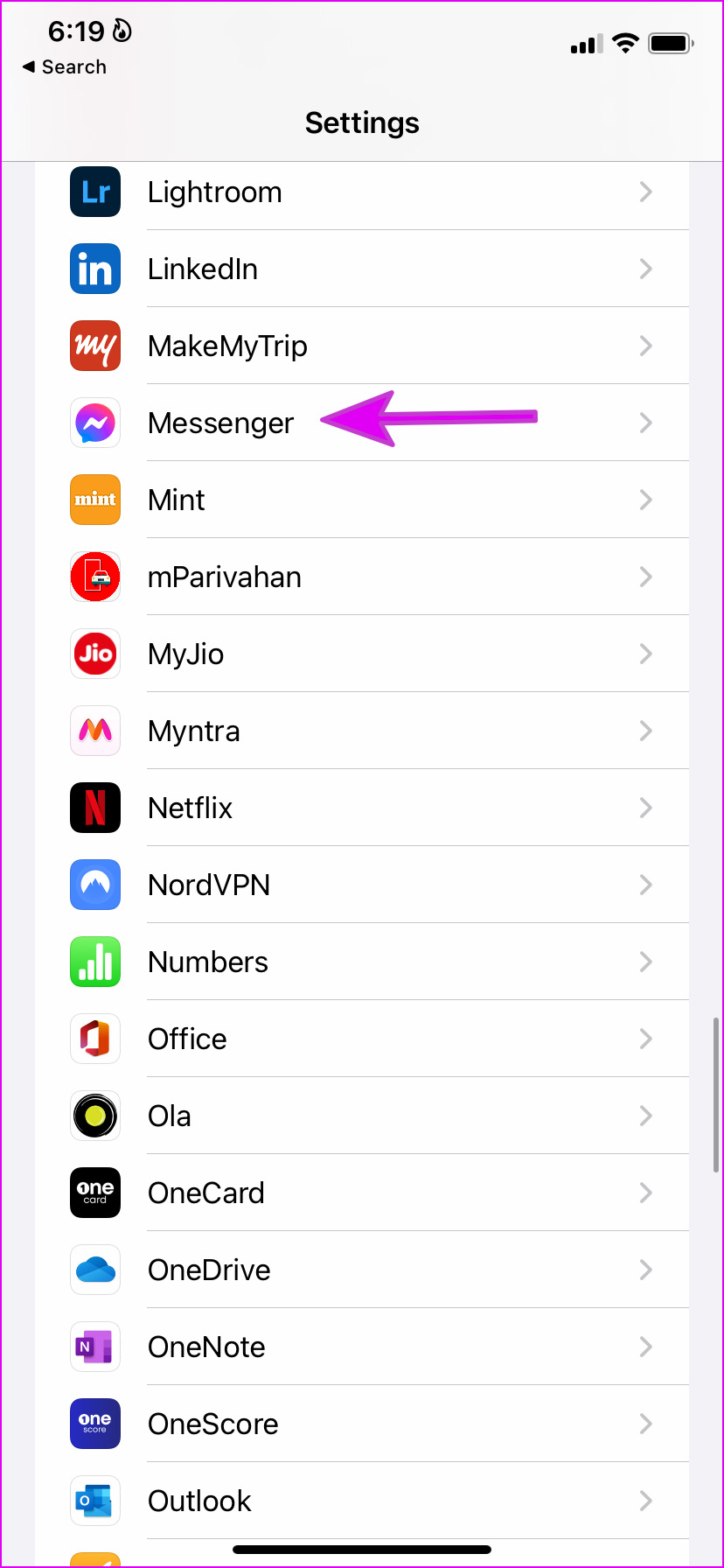This screenshot has height=1568, width=724.
Task: Click the Myntra icon
Action: pyautogui.click(x=94, y=731)
